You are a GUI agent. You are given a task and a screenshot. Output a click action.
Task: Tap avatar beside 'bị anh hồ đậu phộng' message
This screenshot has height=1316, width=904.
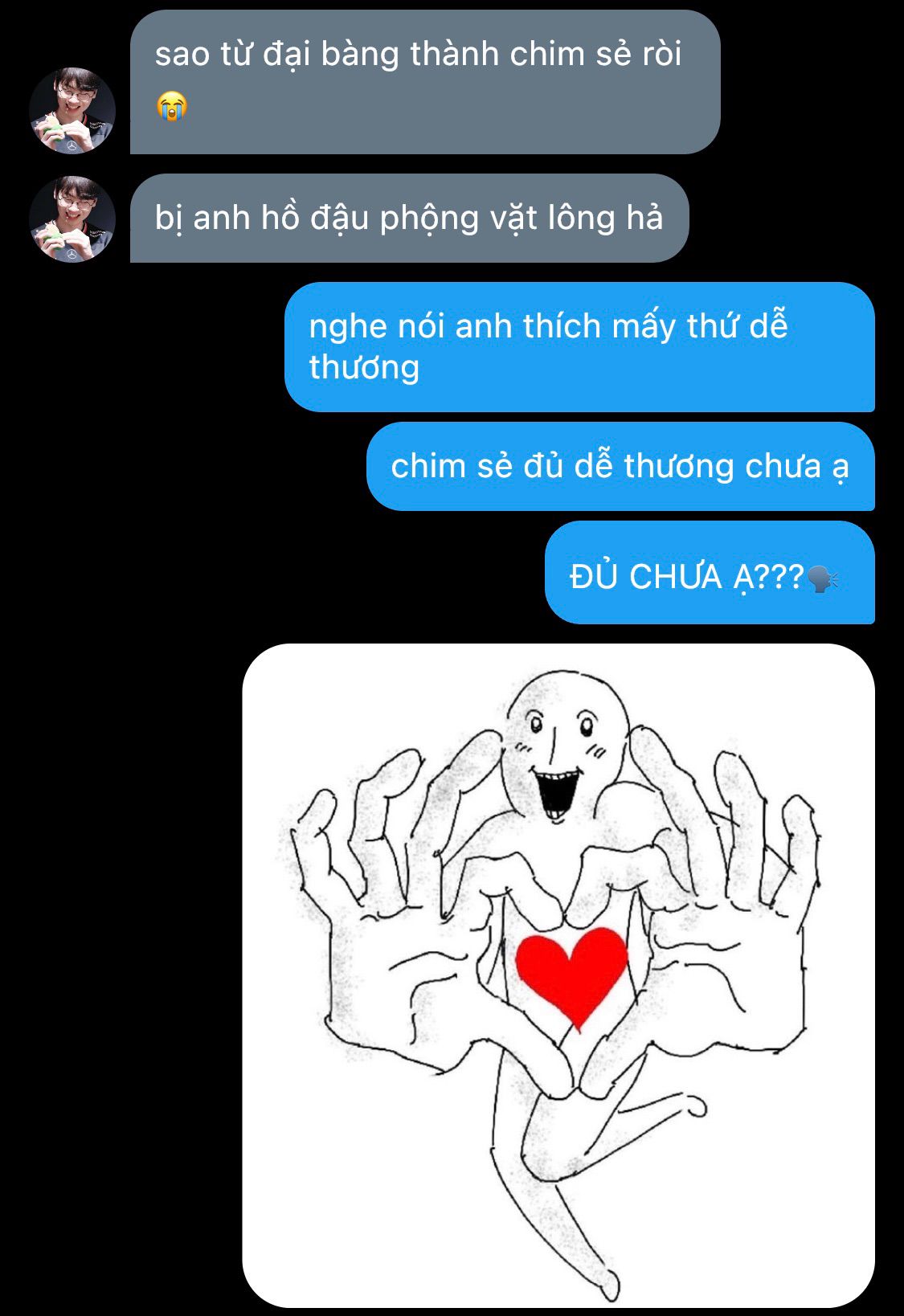pyautogui.click(x=72, y=219)
